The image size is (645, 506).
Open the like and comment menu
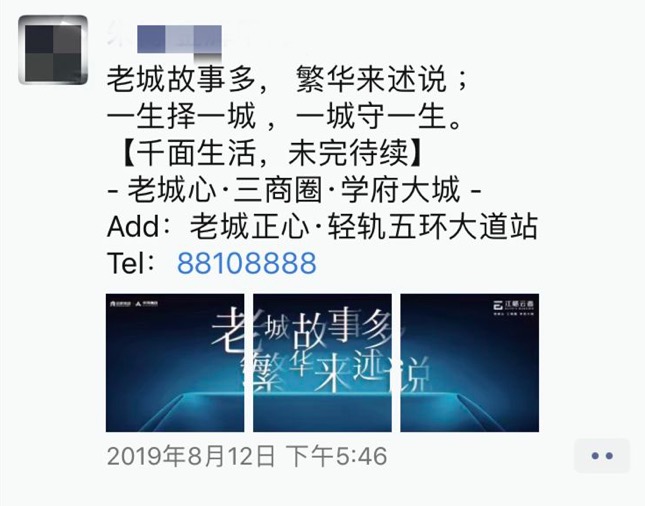pyautogui.click(x=601, y=456)
